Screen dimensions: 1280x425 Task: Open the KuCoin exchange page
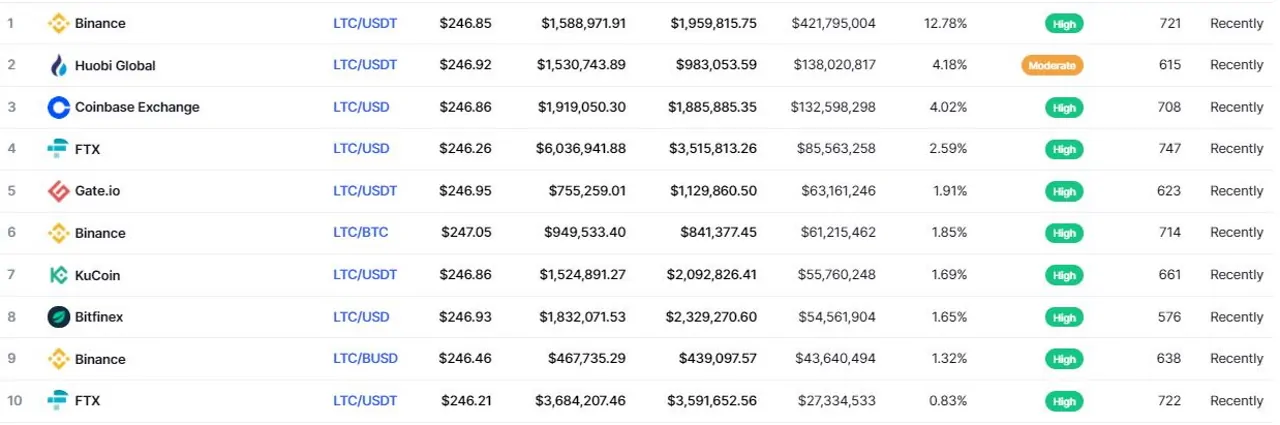[97, 274]
